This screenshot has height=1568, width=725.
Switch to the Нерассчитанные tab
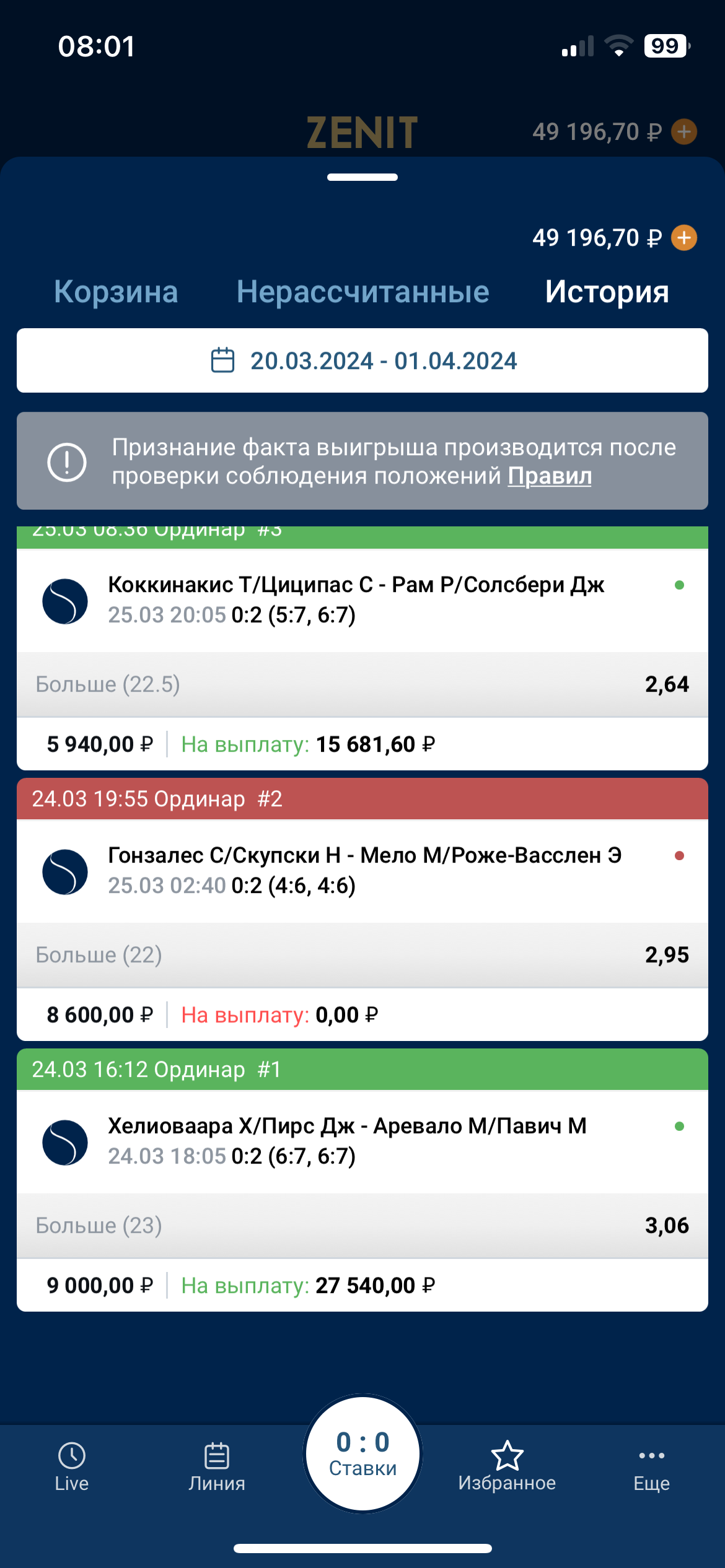pos(362,292)
